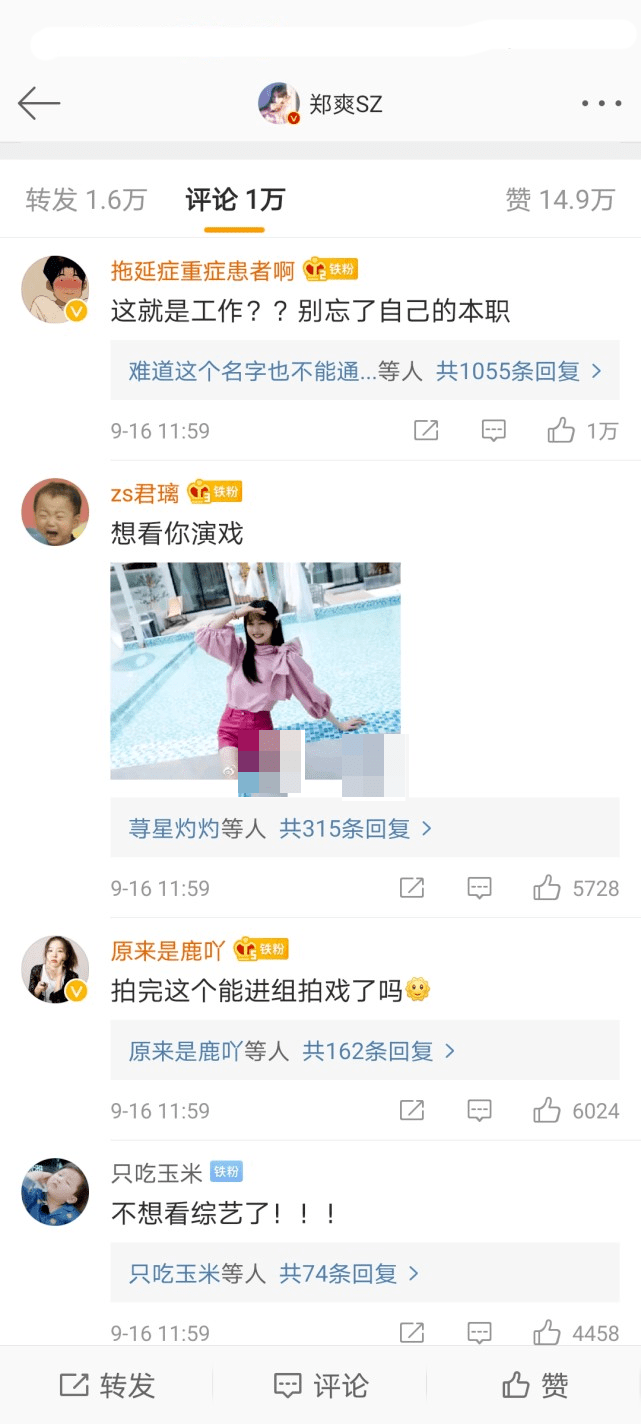The height and width of the screenshot is (1424, 641).
Task: Like 只吃玉米's comment with 4458 likes
Action: click(547, 1332)
